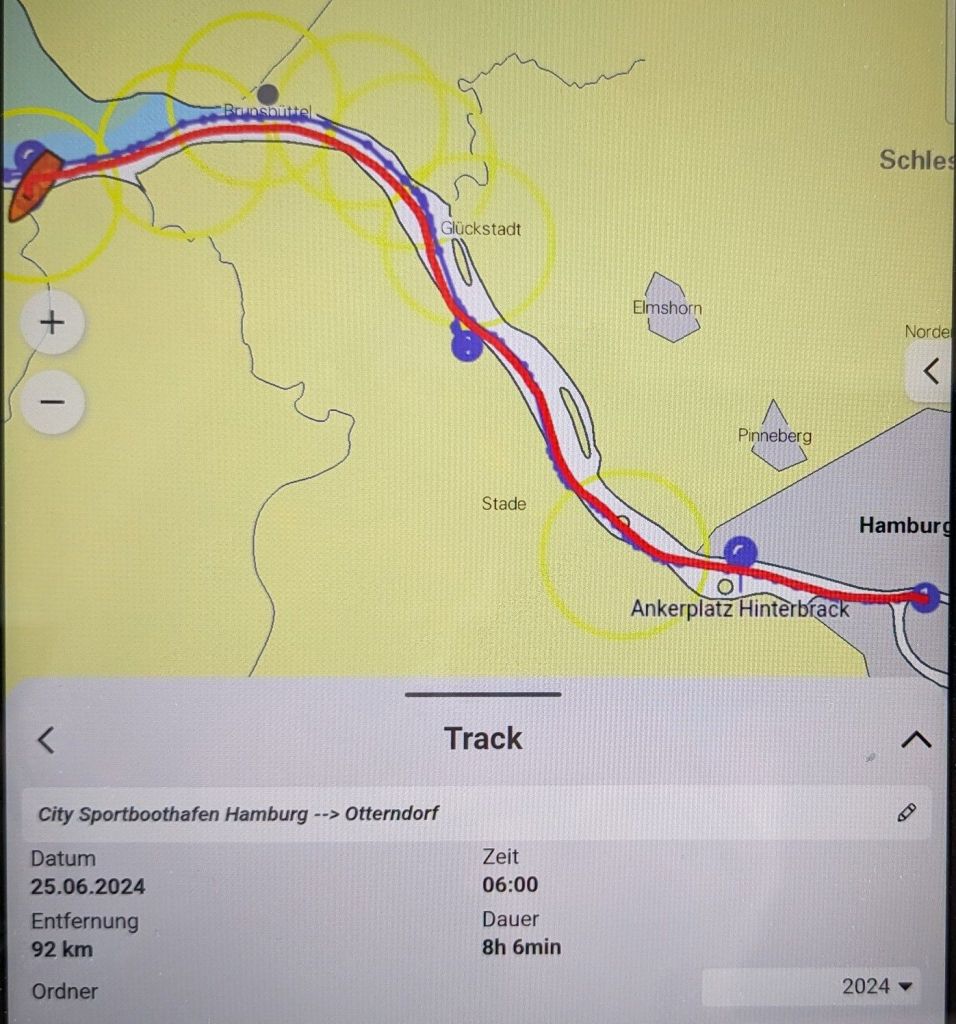The height and width of the screenshot is (1024, 956).
Task: Zoom out on the map
Action: 52,402
